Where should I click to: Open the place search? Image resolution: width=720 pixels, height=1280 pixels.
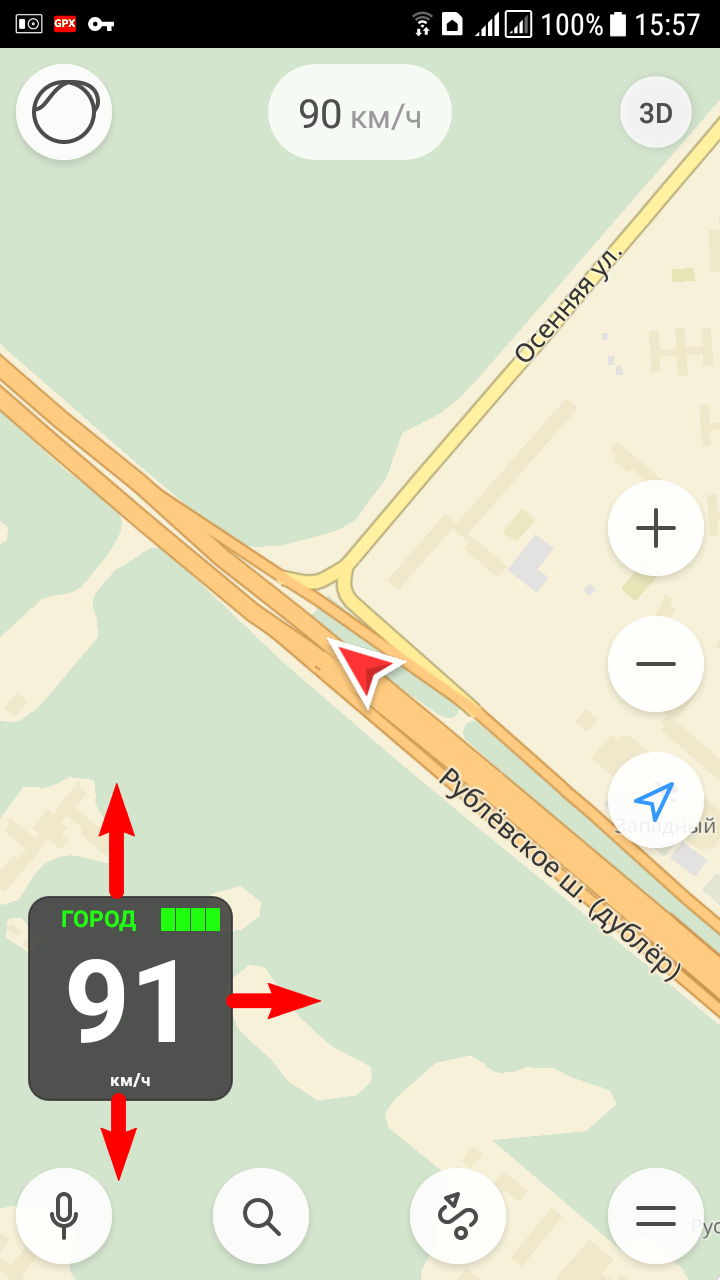click(261, 1216)
